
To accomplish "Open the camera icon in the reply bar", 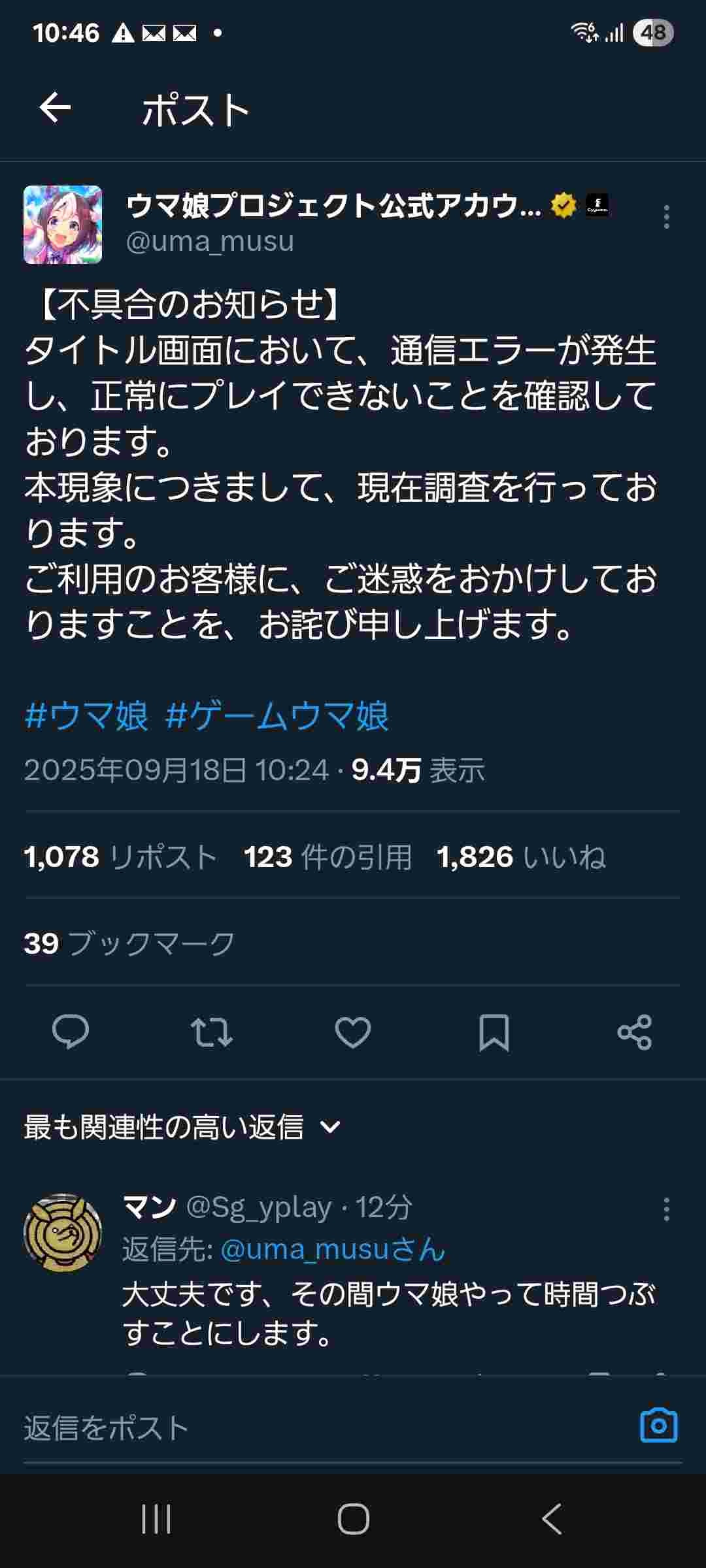I will point(659,1426).
